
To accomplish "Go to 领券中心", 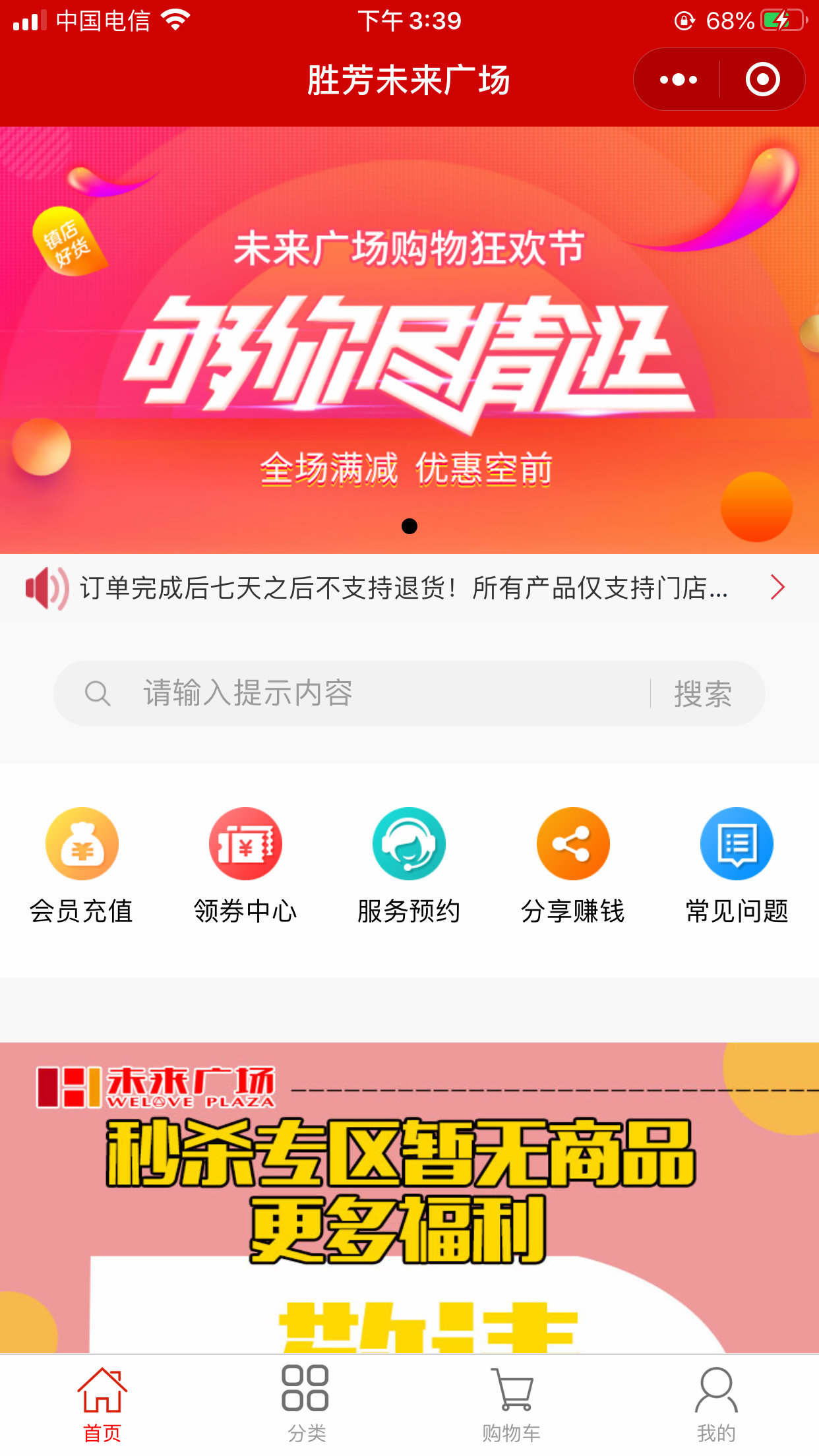I will [245, 865].
